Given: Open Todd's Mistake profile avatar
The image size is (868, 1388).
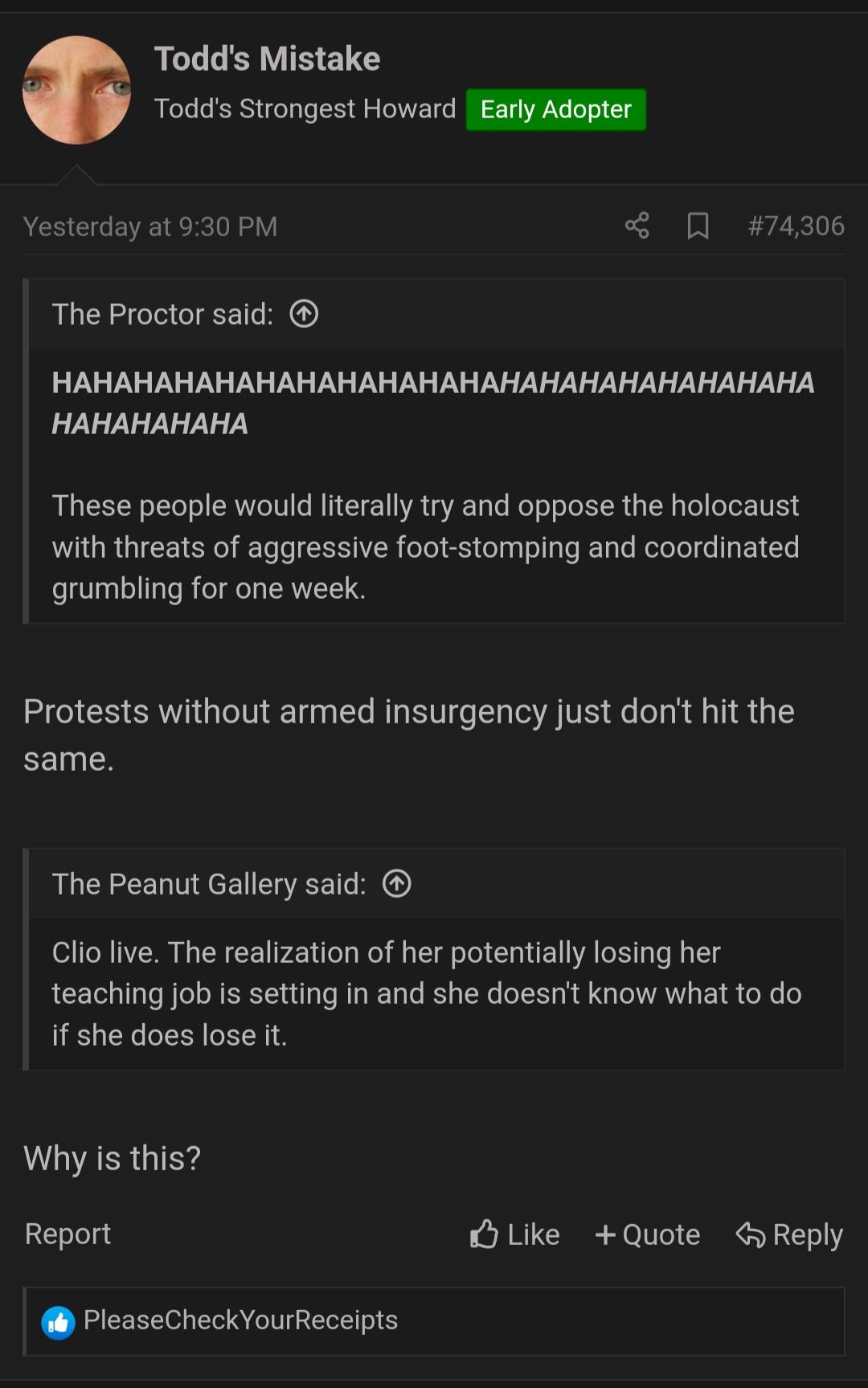Looking at the screenshot, I should (x=76, y=90).
